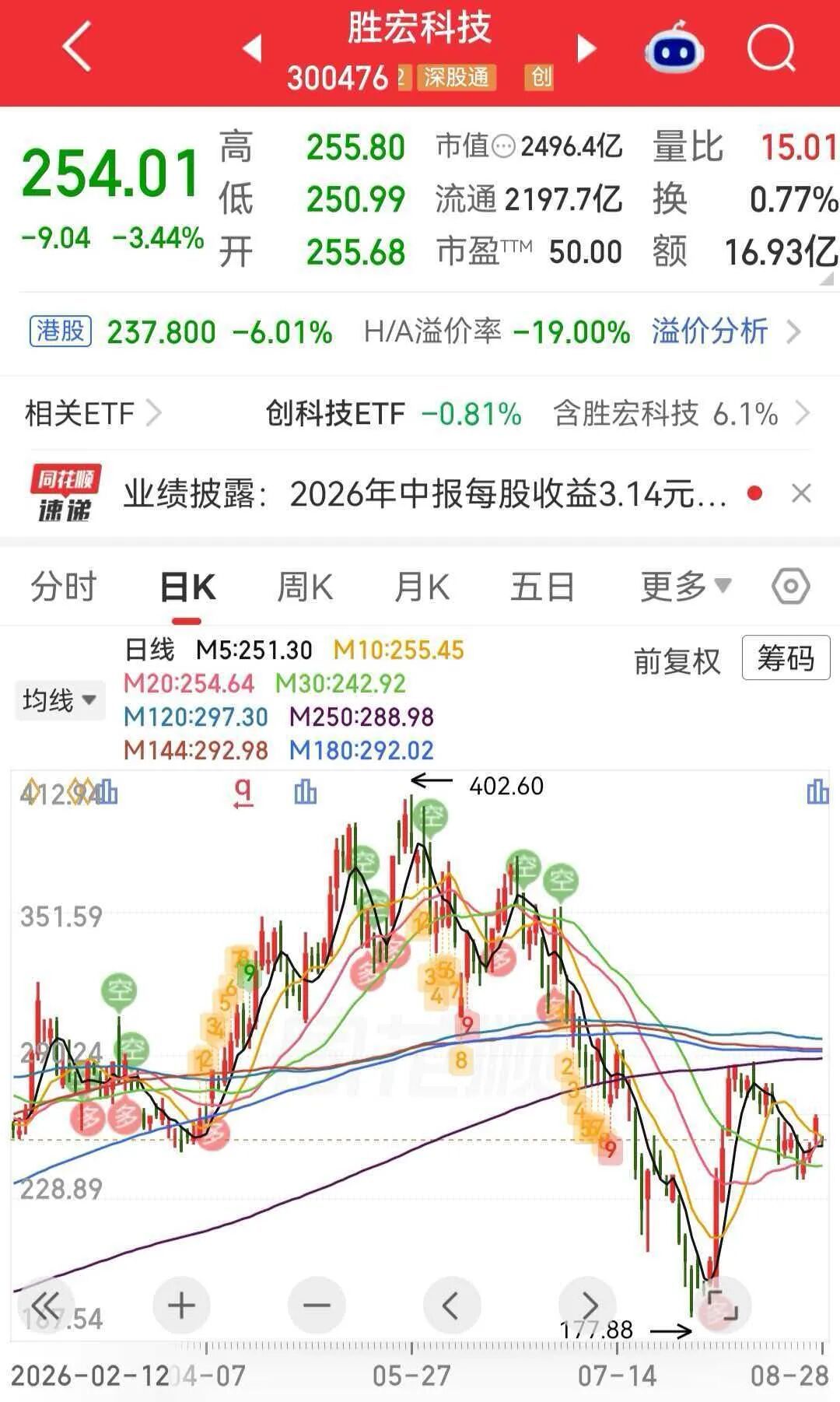This screenshot has height=1402, width=840.
Task: Switch to the next stock
Action: coord(586,48)
